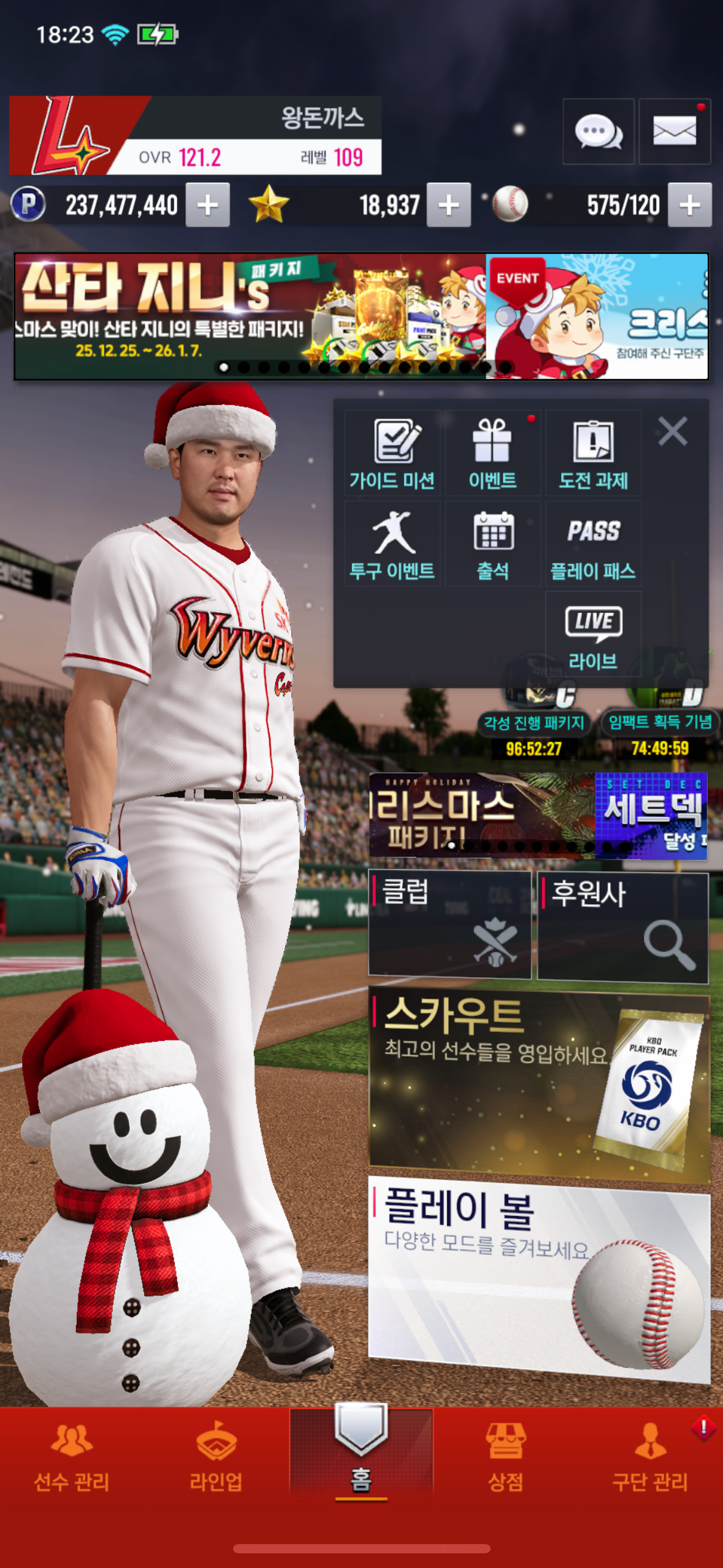The image size is (723, 1568).
Task: Open 투구 이벤트
Action: 392,545
